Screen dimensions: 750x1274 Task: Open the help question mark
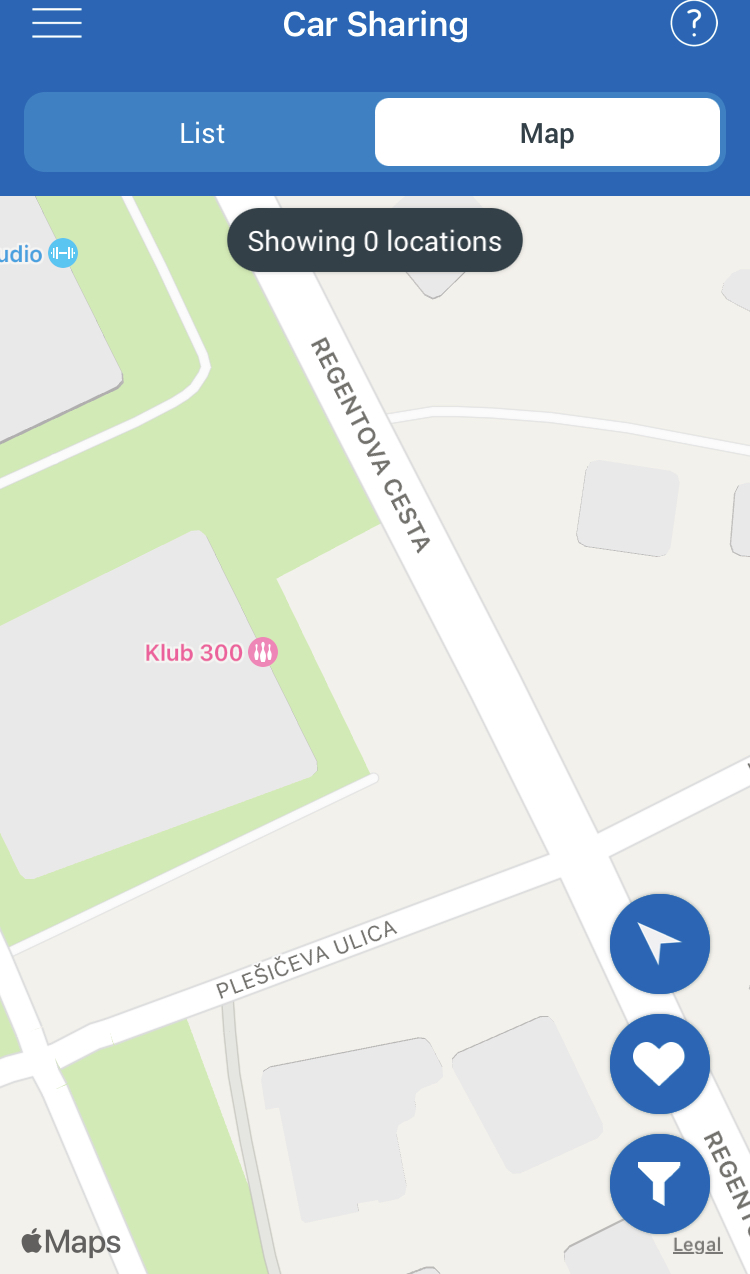click(x=693, y=23)
